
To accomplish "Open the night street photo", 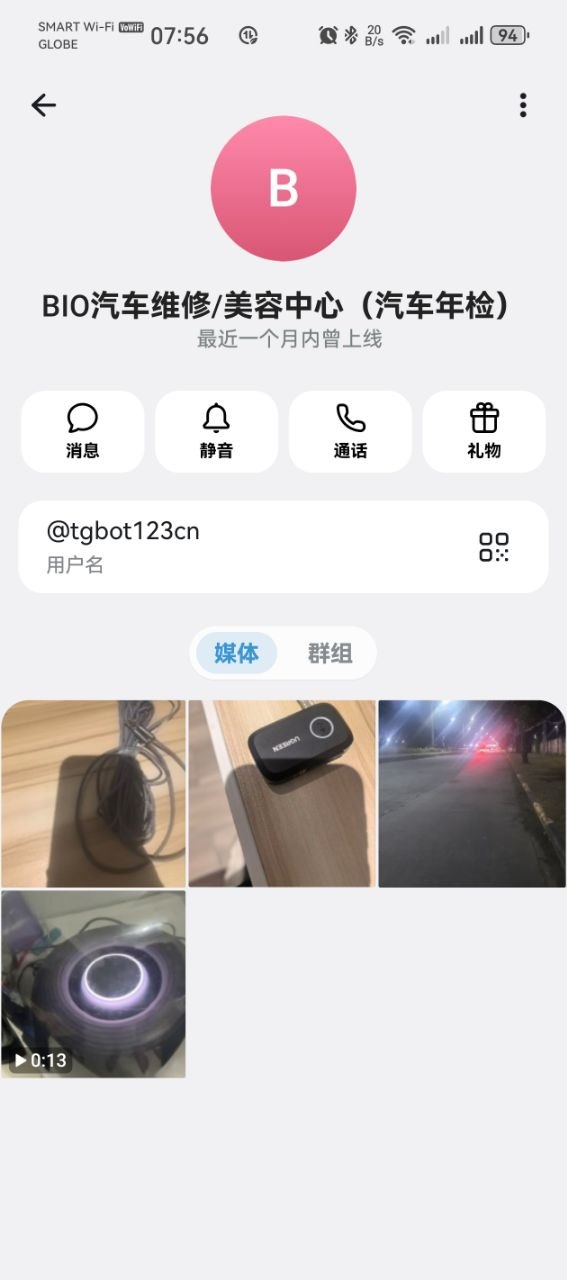I will [x=472, y=793].
